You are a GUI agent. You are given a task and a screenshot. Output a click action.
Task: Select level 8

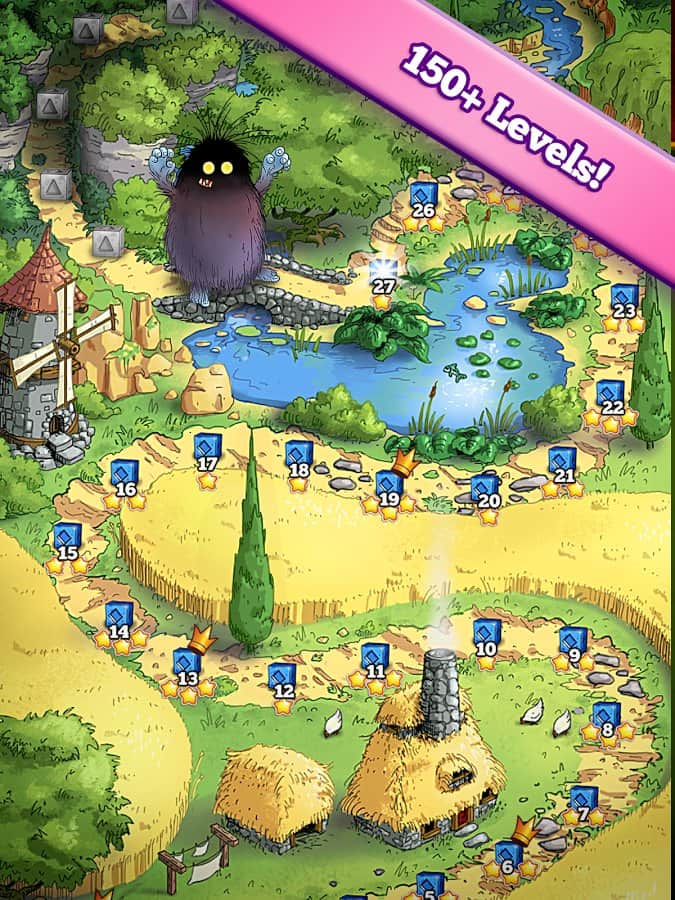pos(606,717)
